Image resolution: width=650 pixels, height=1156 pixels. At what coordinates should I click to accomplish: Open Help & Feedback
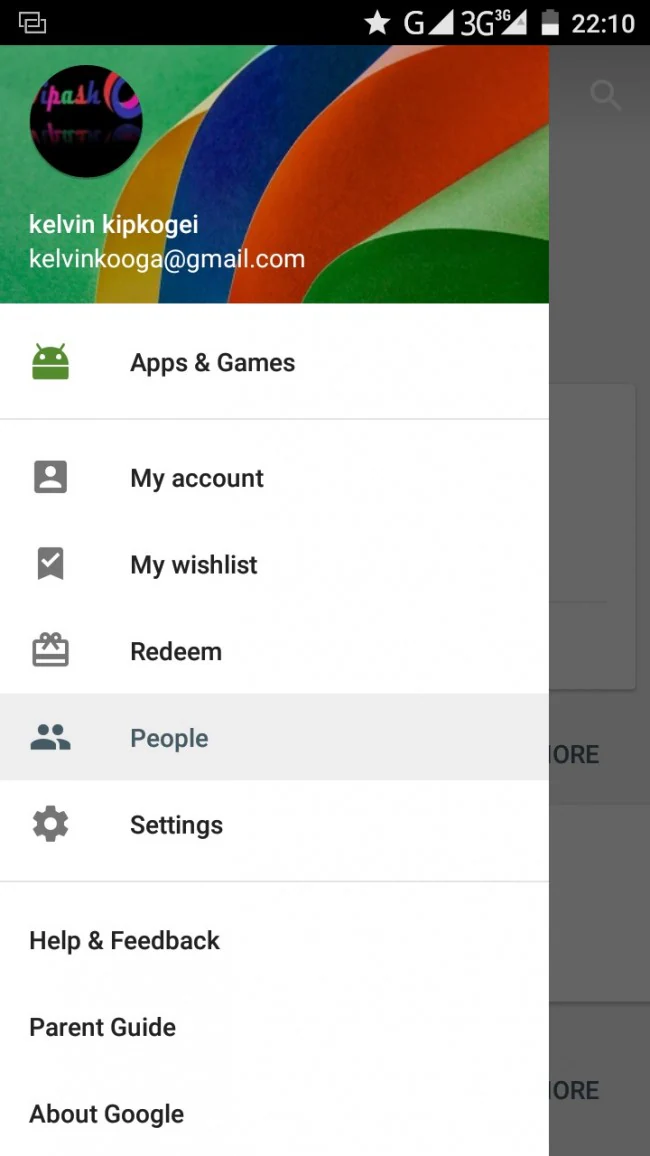pyautogui.click(x=125, y=940)
